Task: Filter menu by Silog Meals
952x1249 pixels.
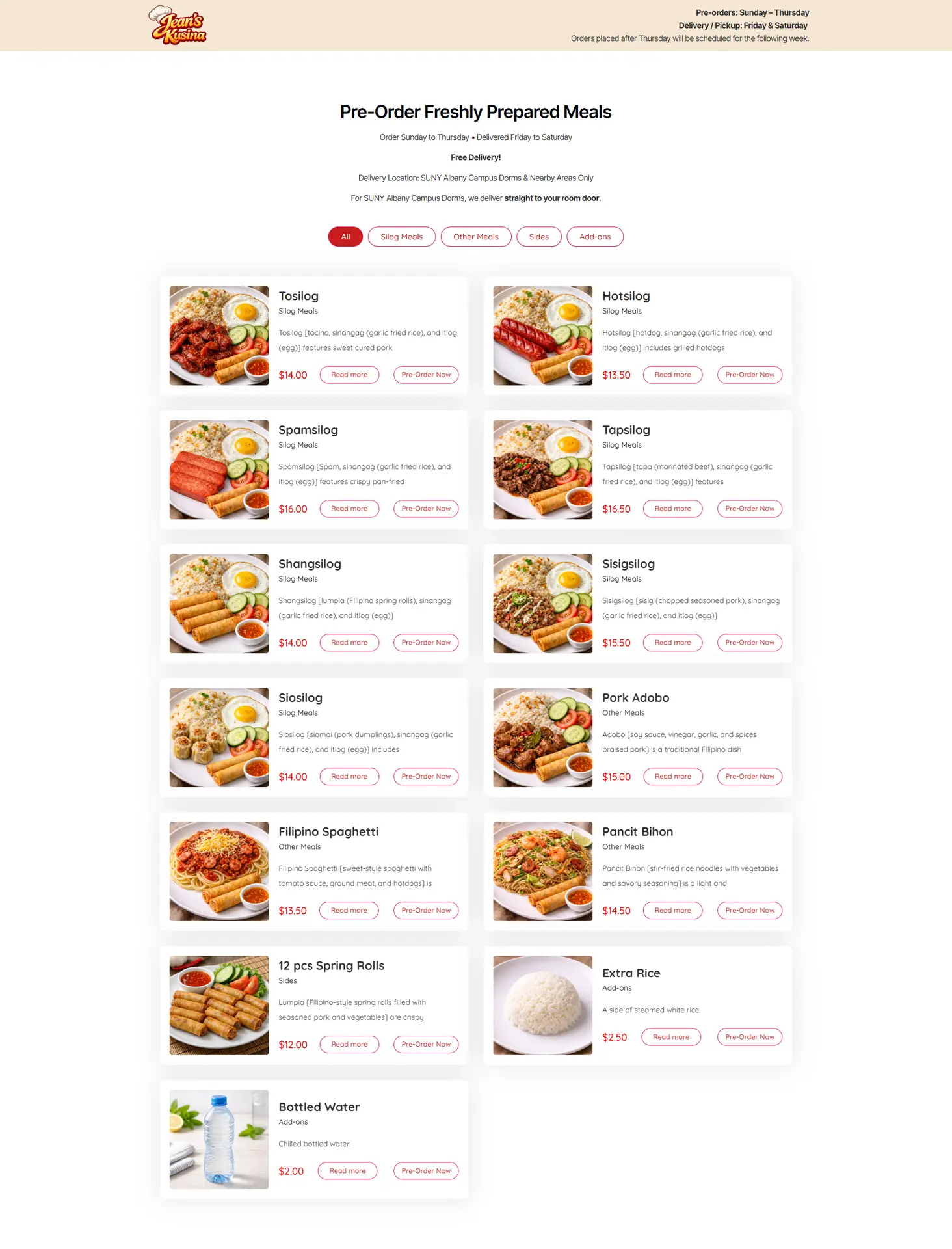Action: point(401,237)
